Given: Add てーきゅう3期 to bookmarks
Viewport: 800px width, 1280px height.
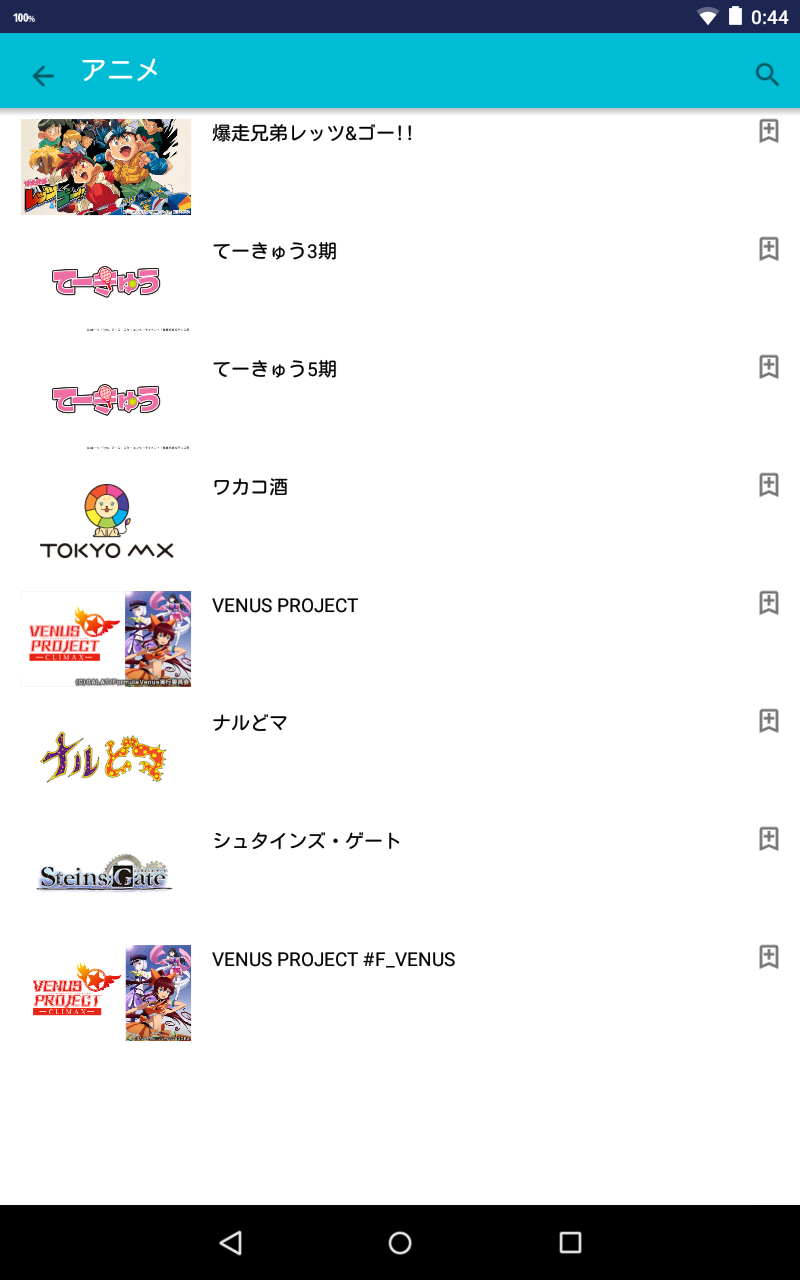Looking at the screenshot, I should [x=768, y=249].
